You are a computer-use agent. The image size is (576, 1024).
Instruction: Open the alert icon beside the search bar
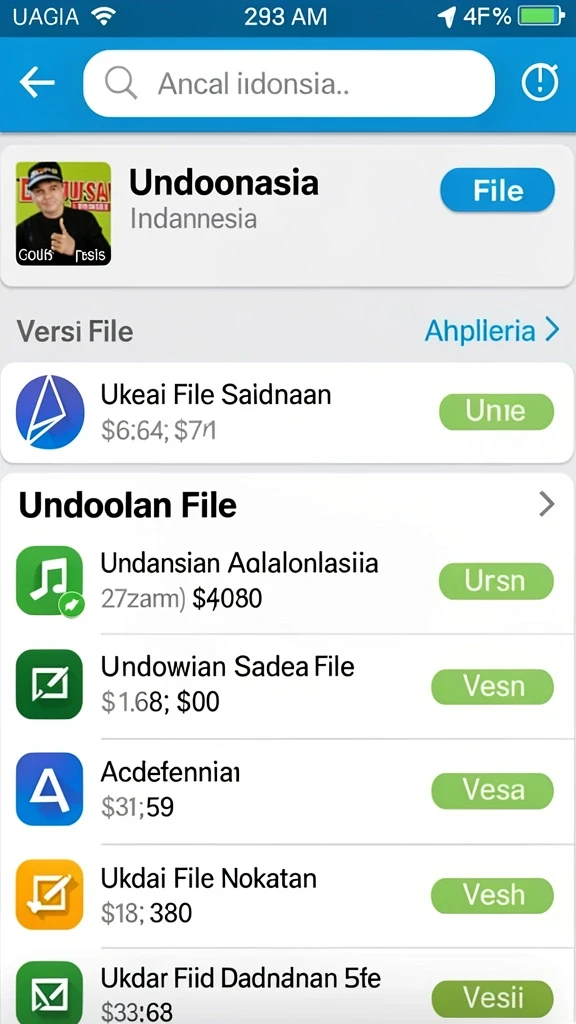coord(540,83)
